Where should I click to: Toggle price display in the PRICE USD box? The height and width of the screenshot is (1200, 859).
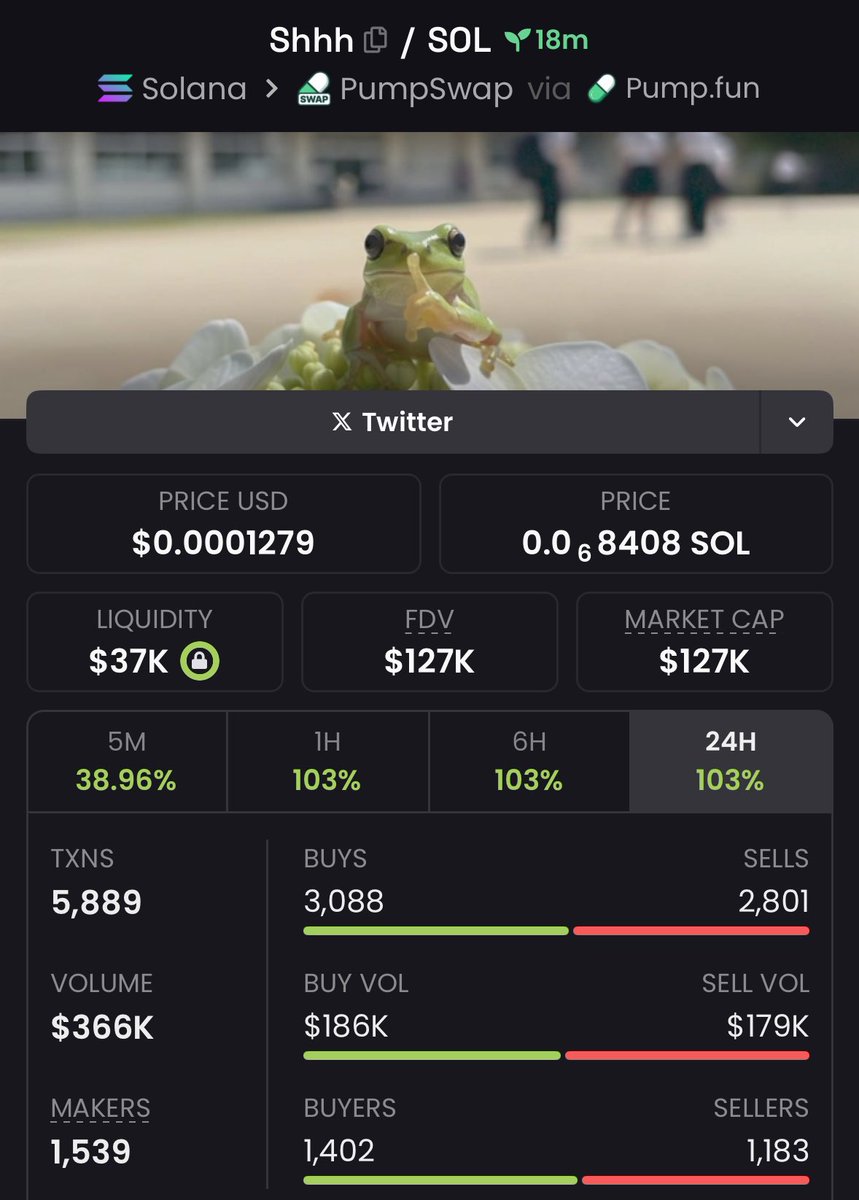[223, 523]
